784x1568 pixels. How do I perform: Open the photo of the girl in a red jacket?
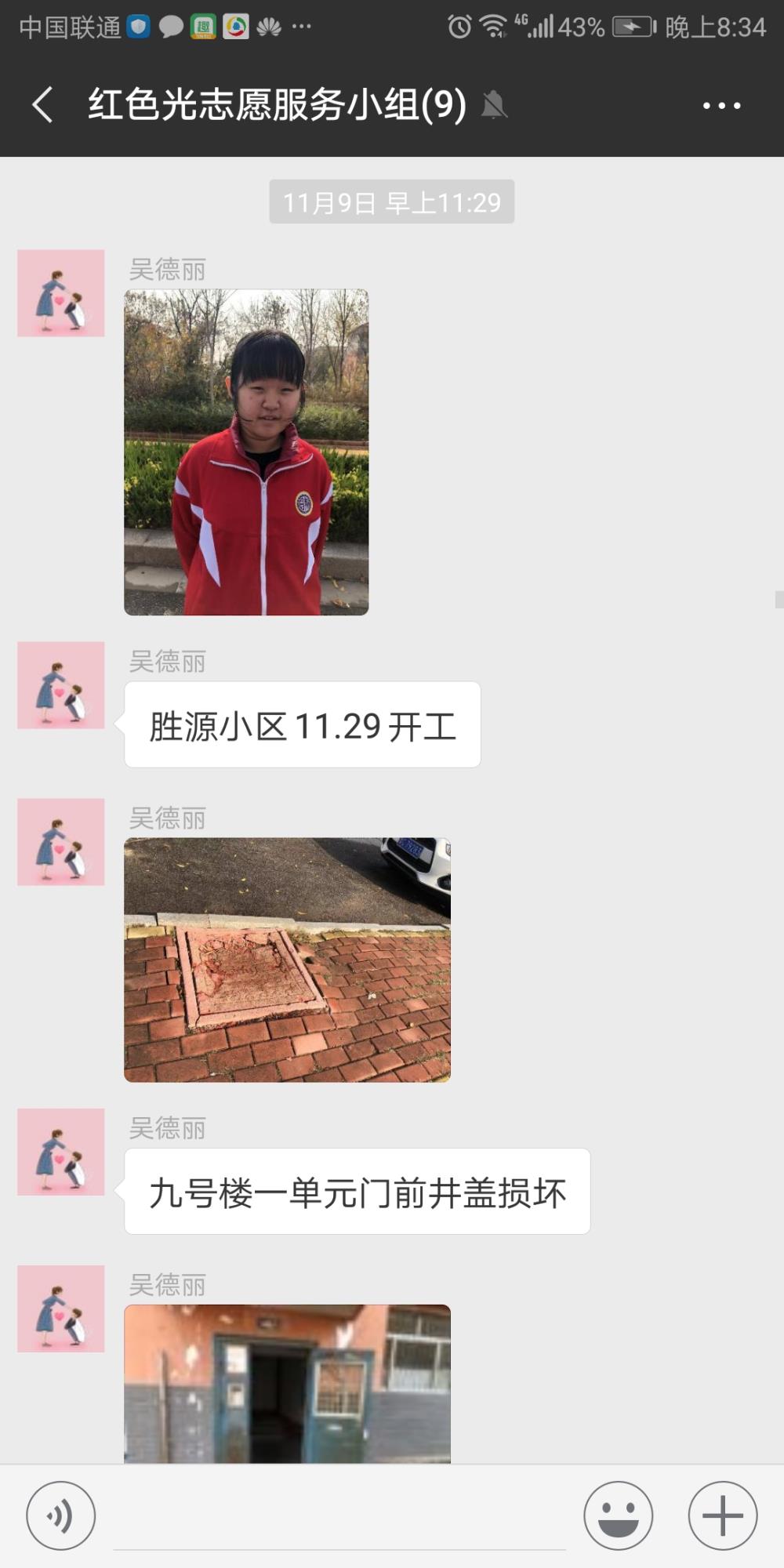246,452
